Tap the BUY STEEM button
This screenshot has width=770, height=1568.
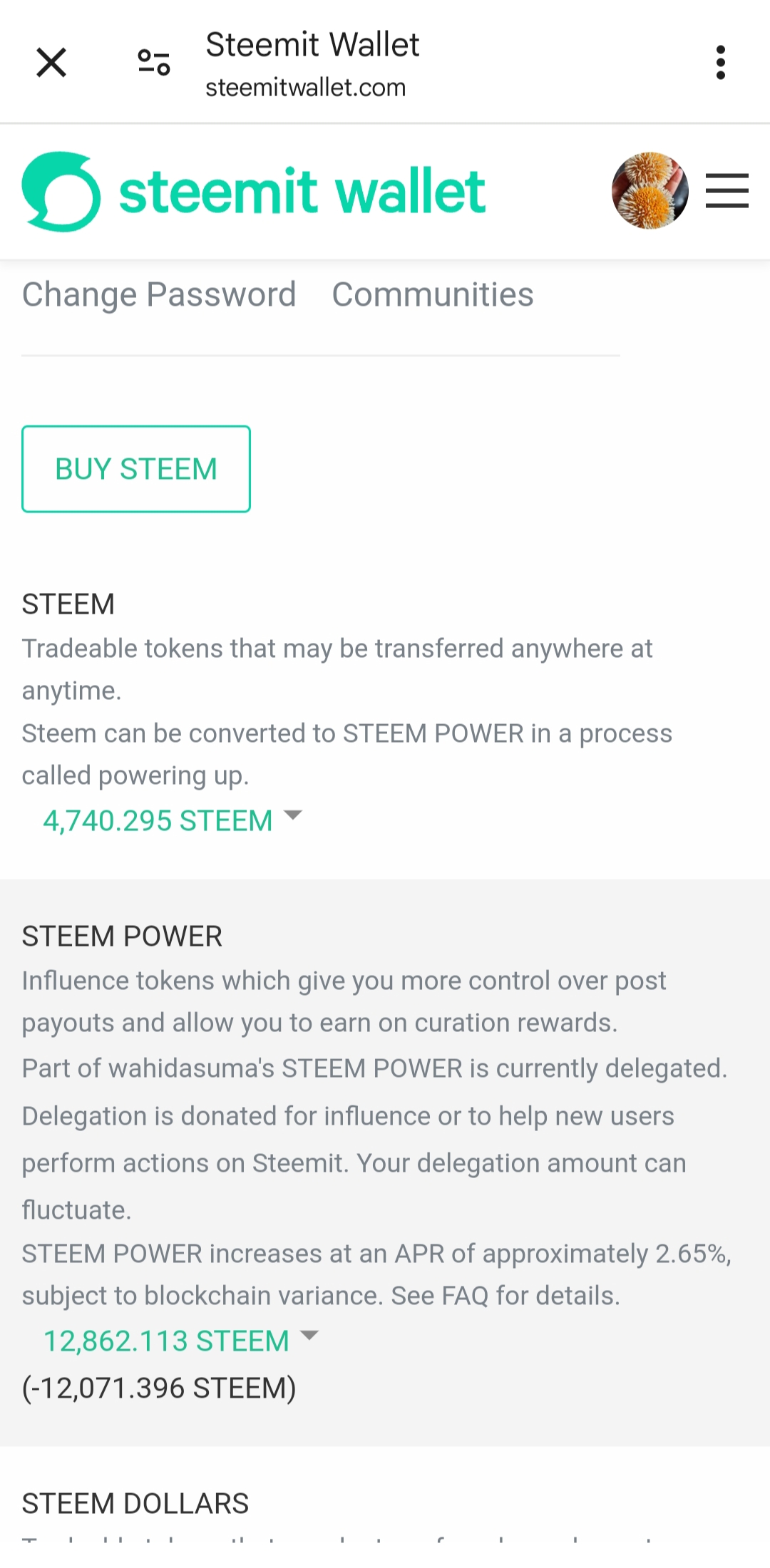point(136,469)
